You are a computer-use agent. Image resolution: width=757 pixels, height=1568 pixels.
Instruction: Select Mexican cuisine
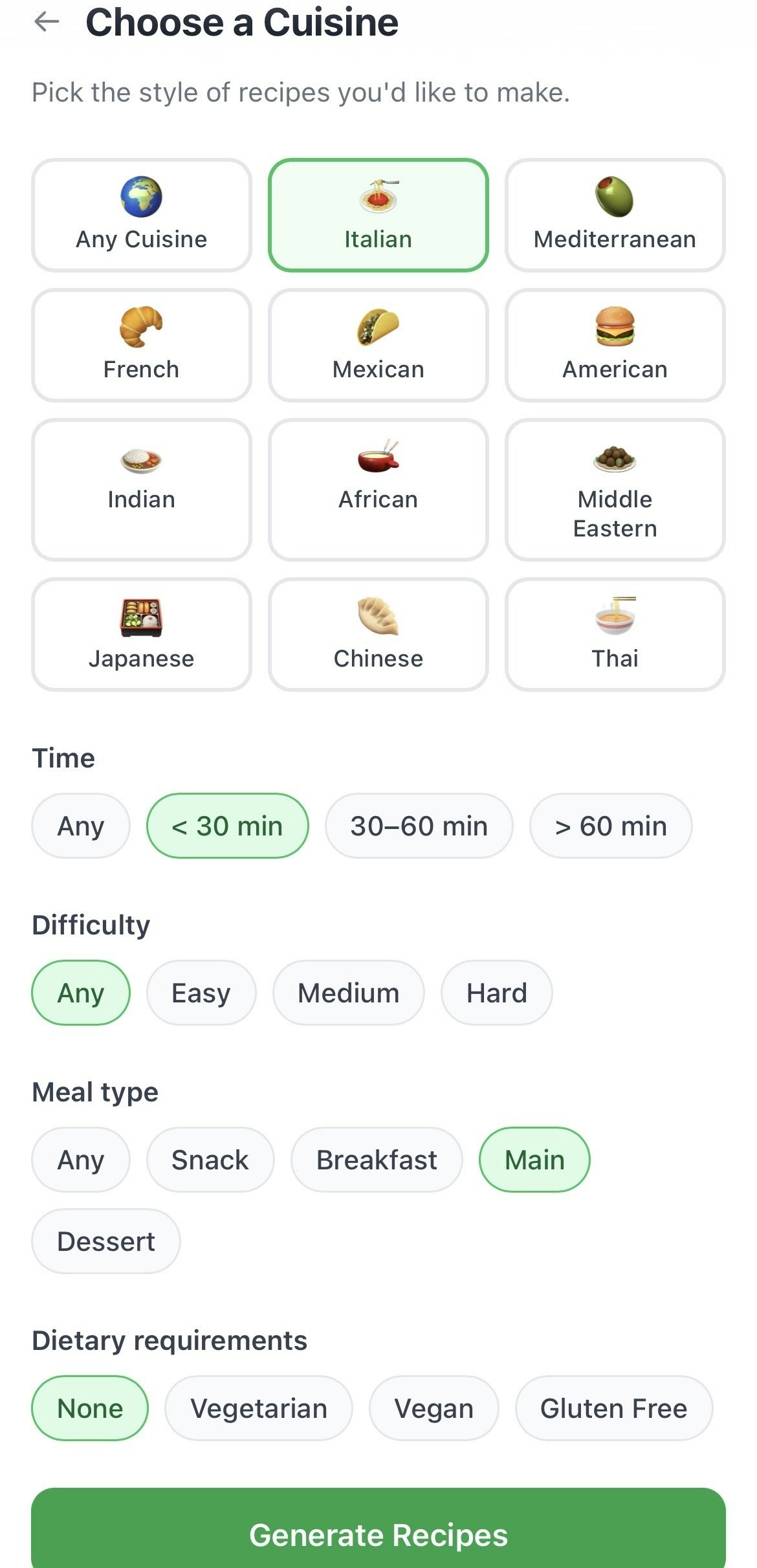click(x=378, y=346)
